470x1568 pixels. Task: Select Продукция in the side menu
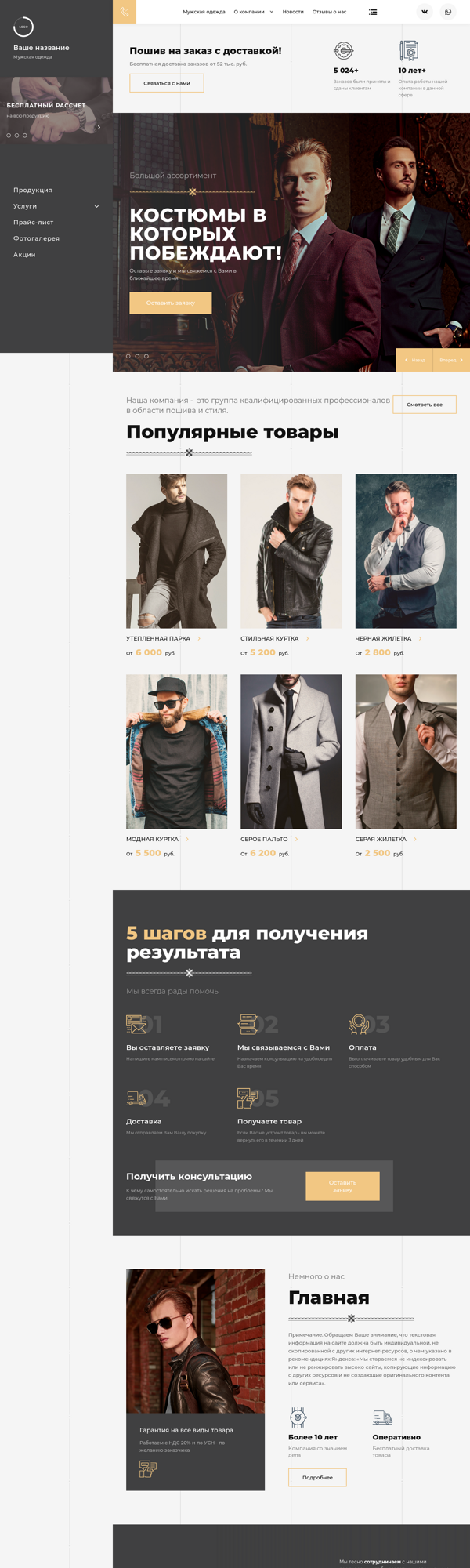(x=33, y=190)
